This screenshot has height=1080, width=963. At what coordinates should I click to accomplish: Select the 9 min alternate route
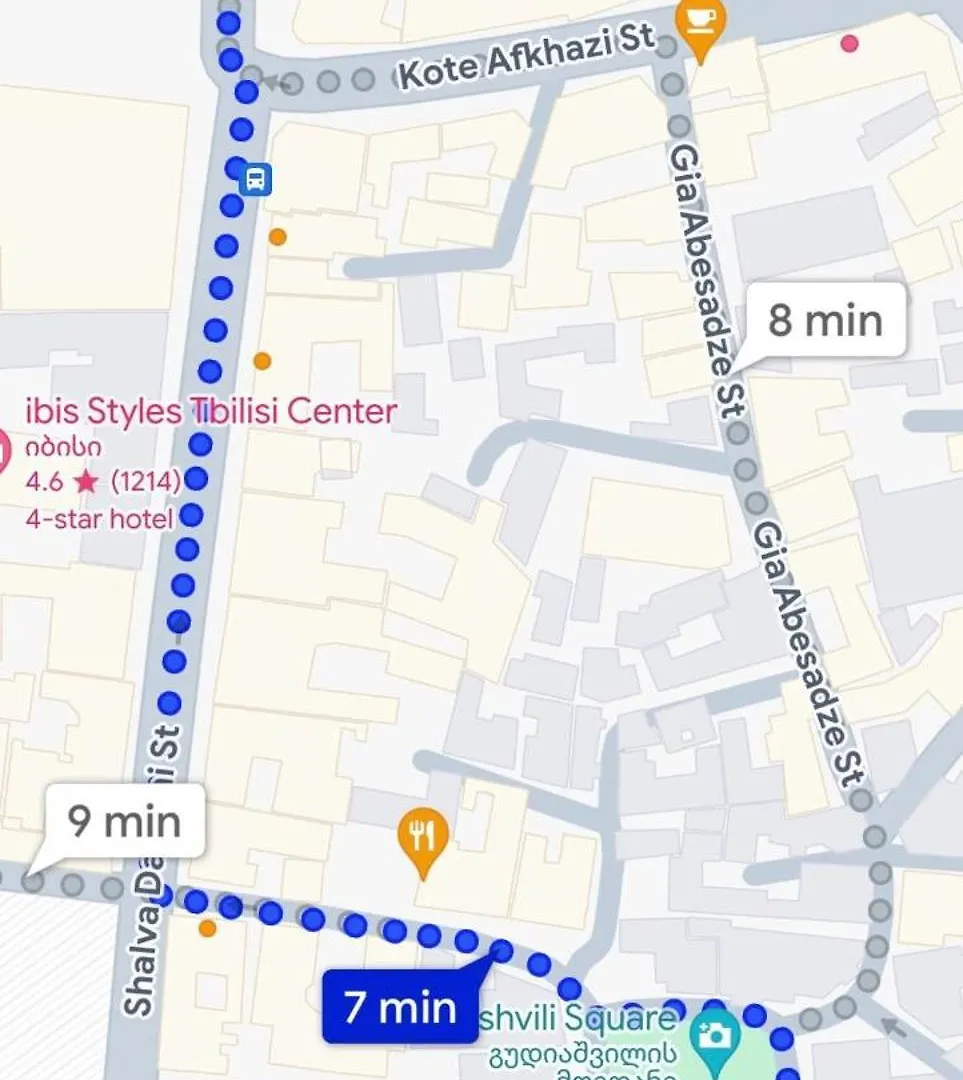coord(124,822)
